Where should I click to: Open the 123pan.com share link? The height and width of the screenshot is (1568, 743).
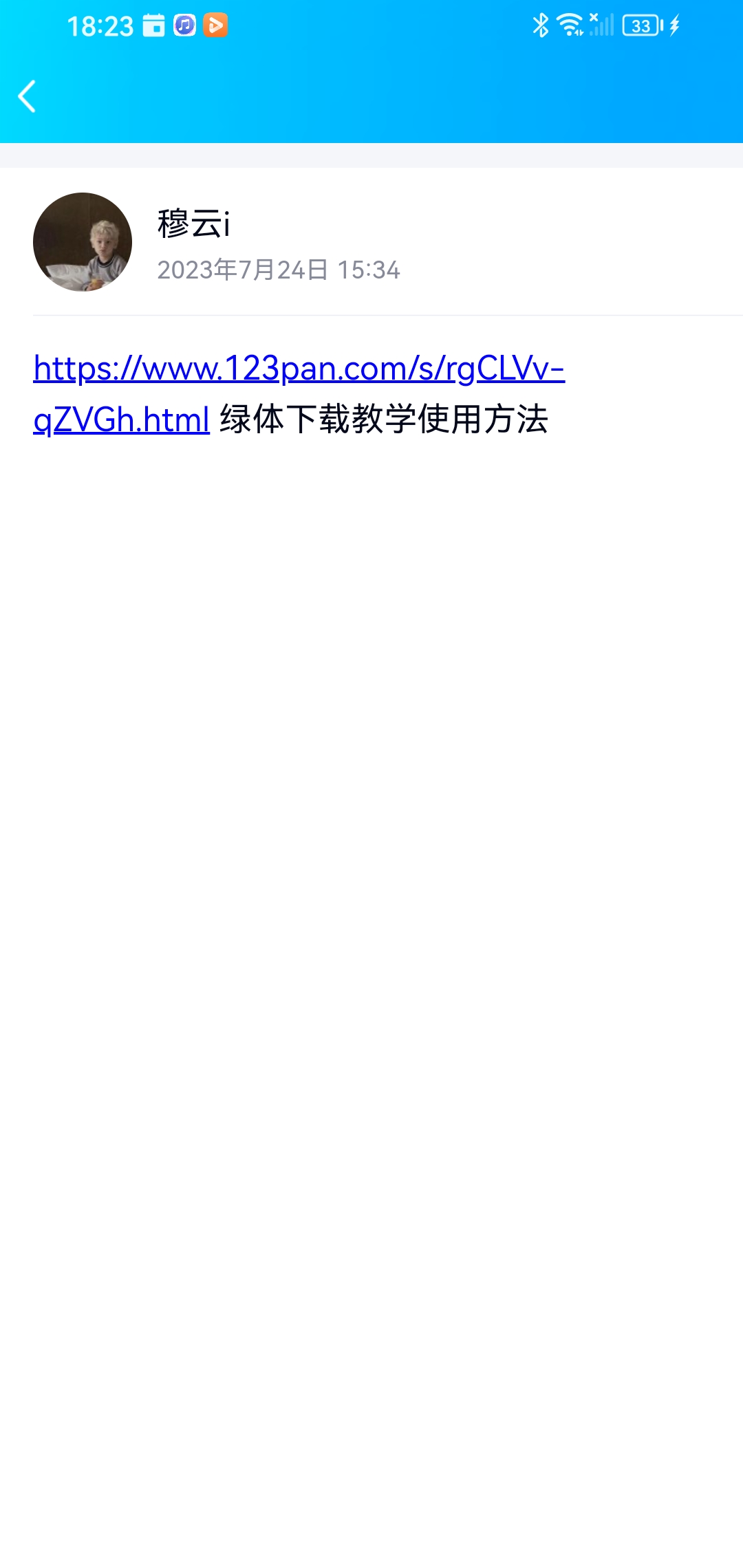[299, 369]
